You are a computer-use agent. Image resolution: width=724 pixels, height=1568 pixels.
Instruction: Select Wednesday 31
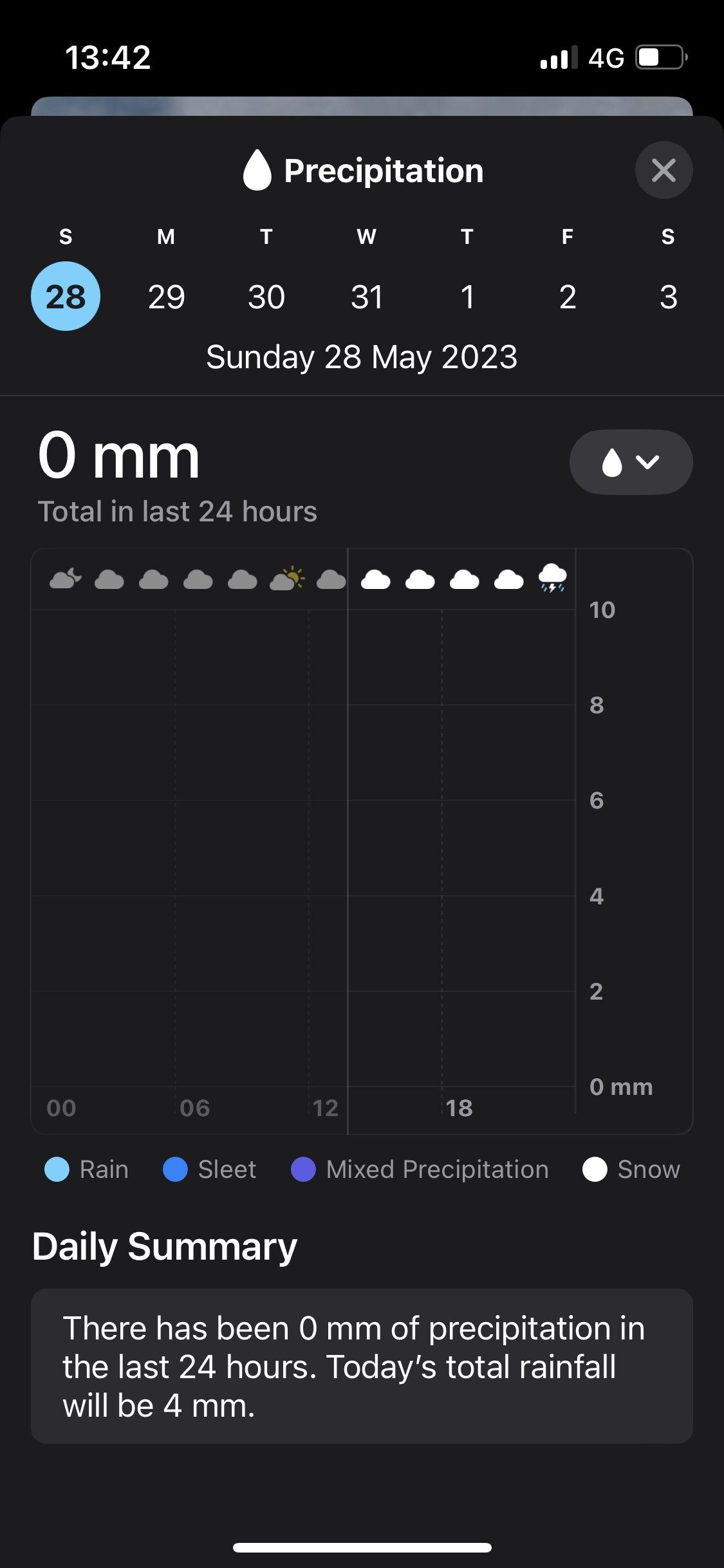pyautogui.click(x=367, y=296)
